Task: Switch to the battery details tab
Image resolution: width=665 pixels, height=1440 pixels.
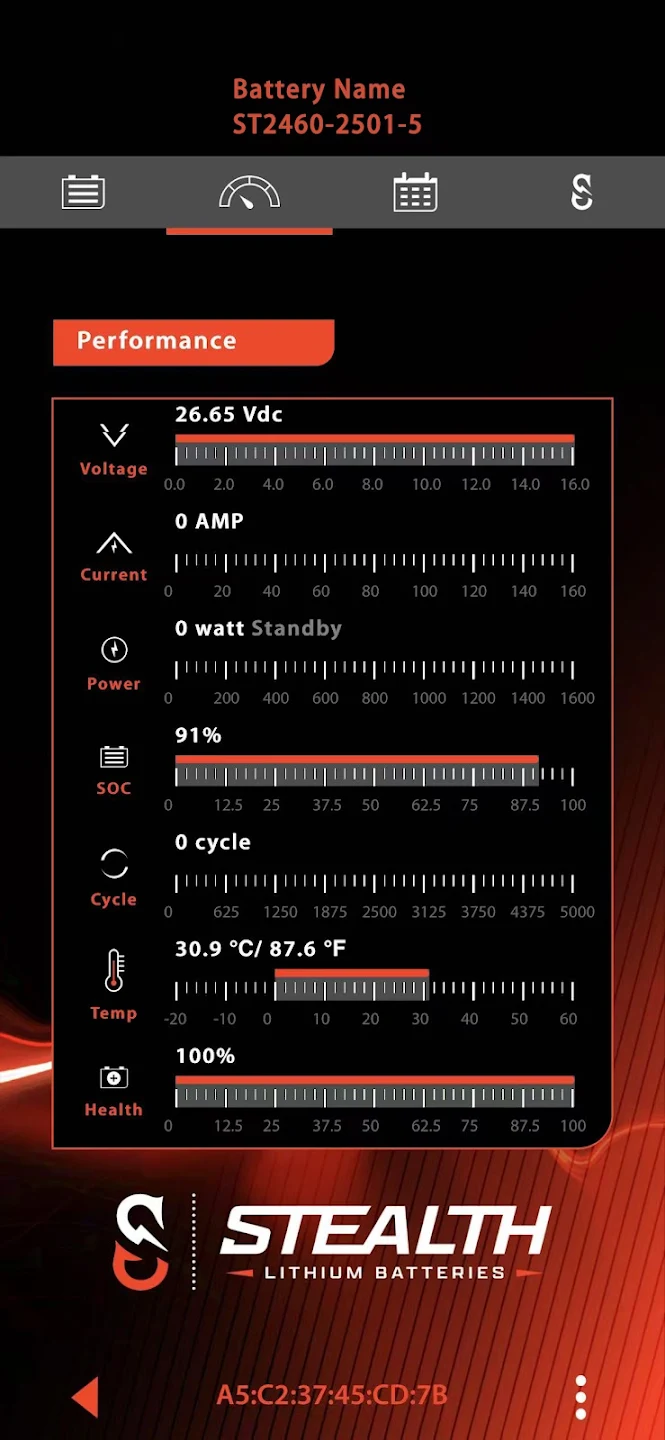Action: pyautogui.click(x=83, y=192)
